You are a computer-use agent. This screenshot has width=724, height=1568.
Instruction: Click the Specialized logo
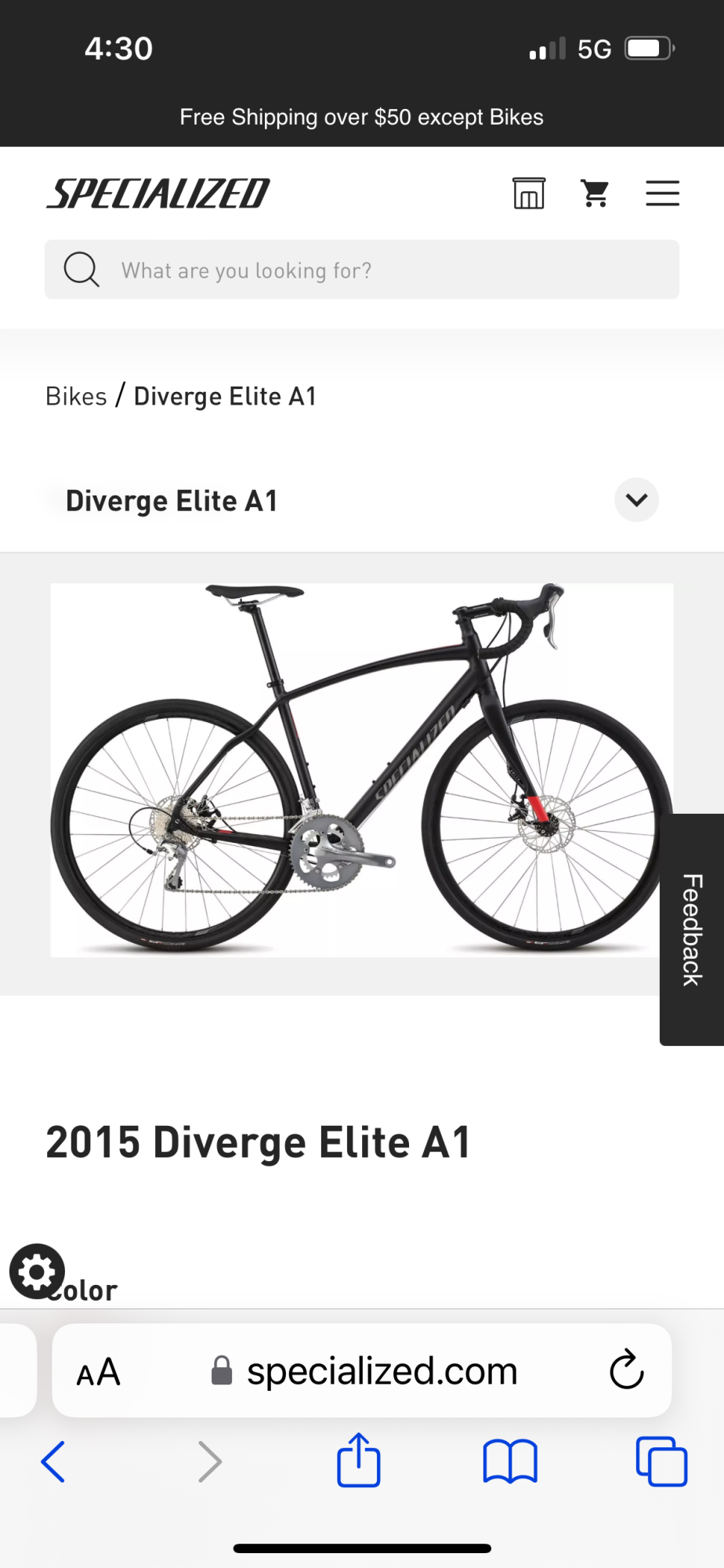tap(157, 192)
